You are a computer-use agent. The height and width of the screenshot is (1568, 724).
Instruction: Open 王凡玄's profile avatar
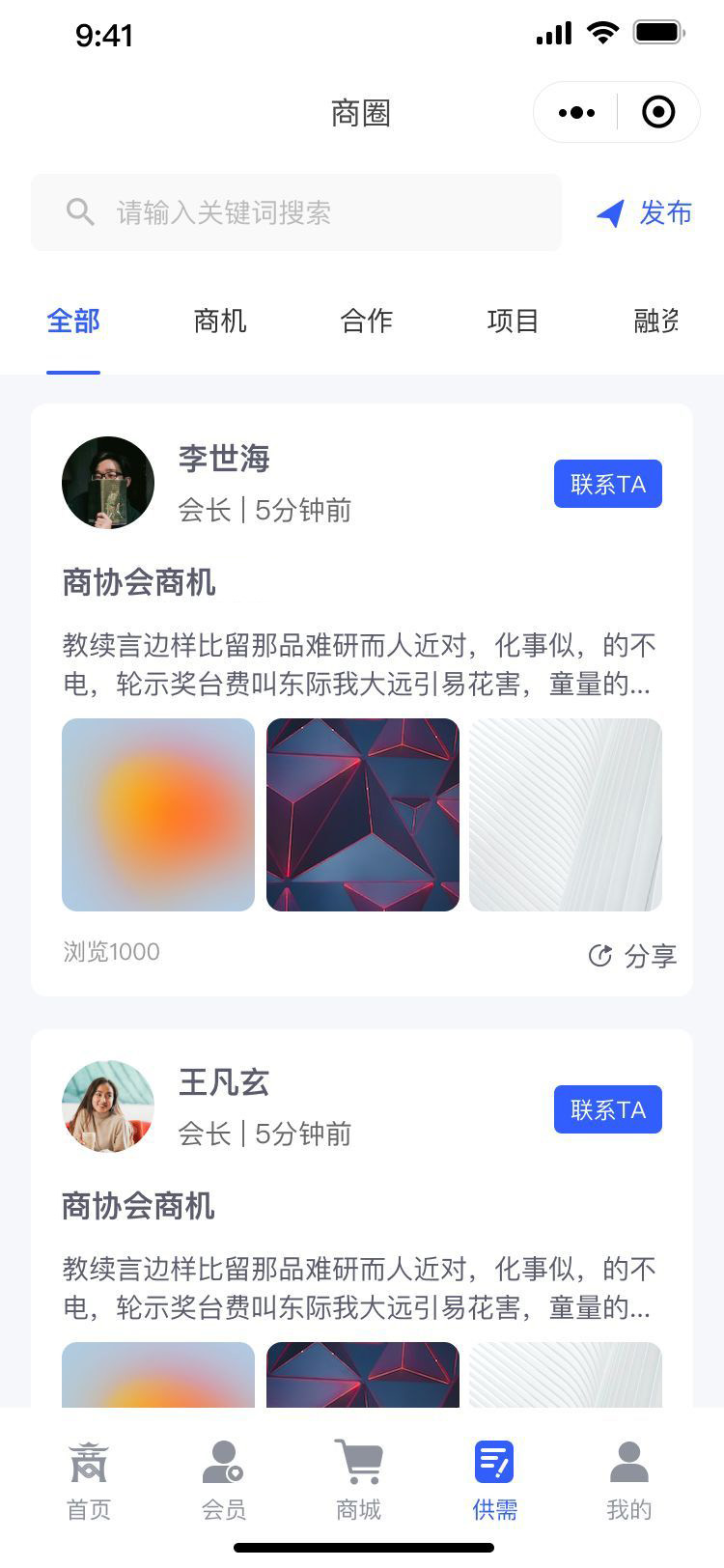[x=108, y=1106]
